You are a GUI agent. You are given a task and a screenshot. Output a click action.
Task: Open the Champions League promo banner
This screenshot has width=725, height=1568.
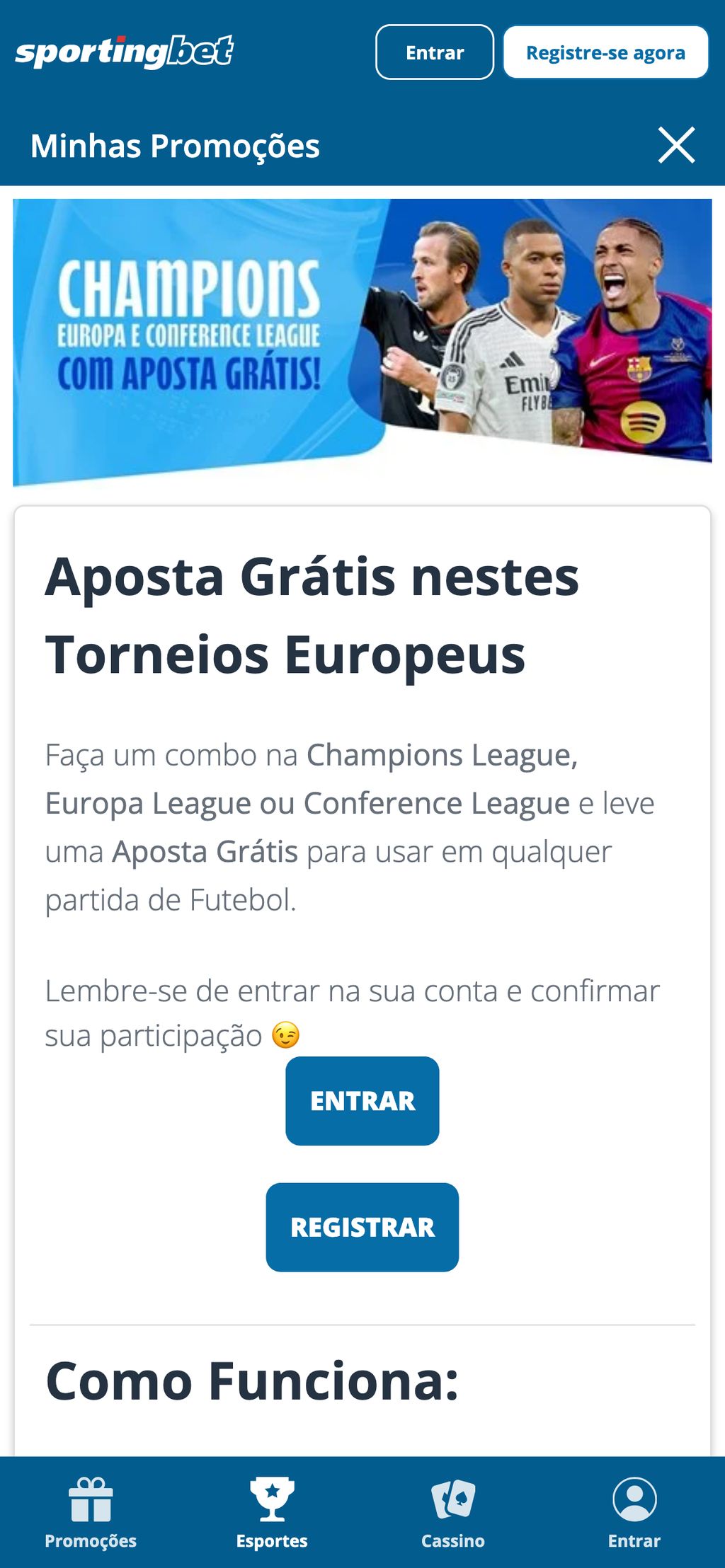(362, 342)
